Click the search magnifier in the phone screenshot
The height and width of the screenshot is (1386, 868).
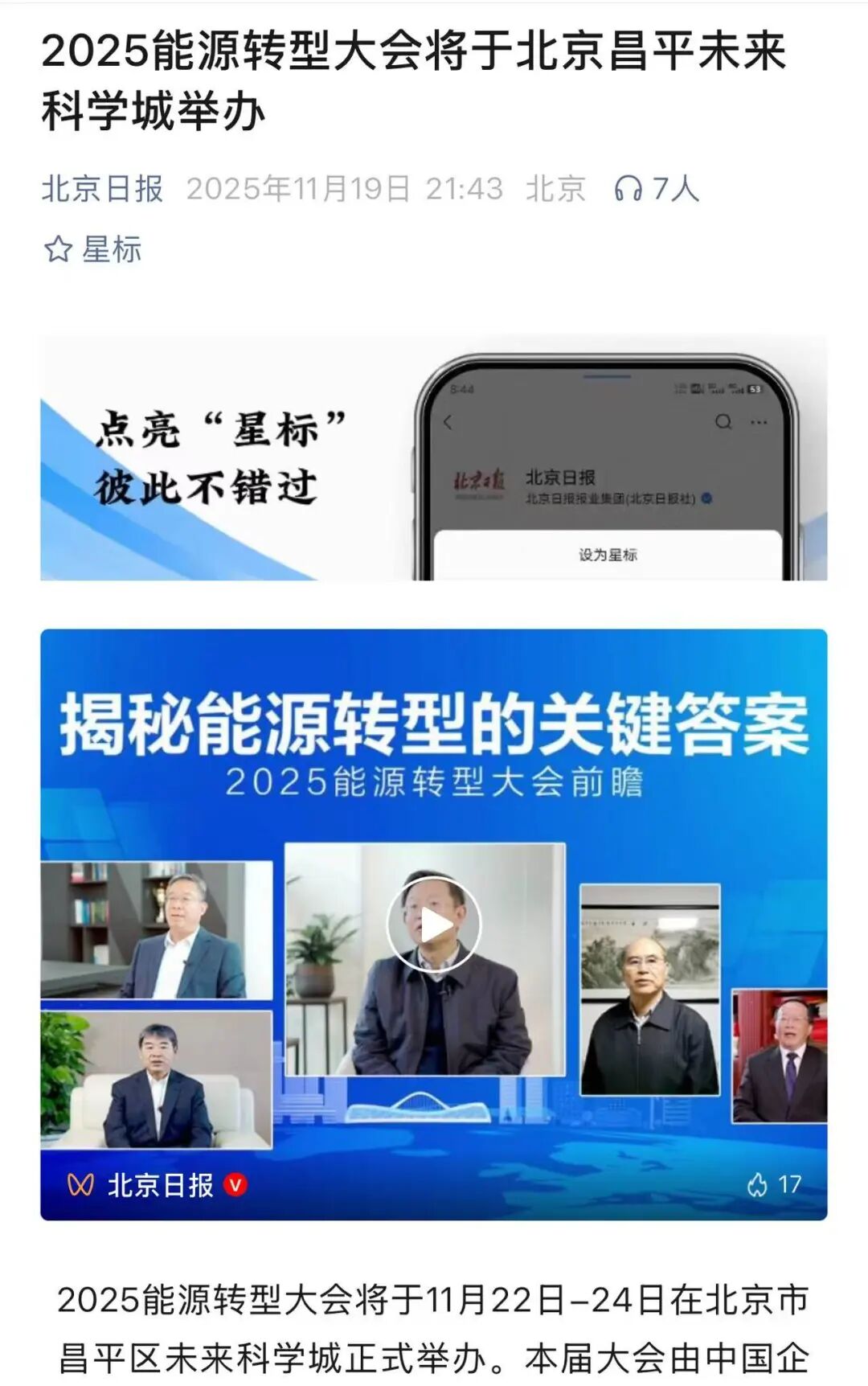(x=724, y=421)
